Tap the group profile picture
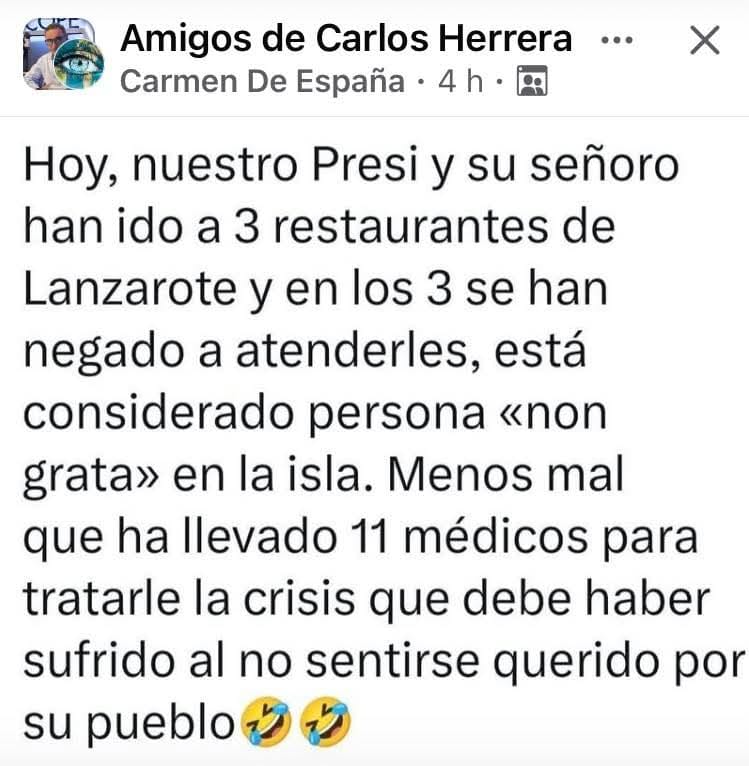 (x=62, y=53)
